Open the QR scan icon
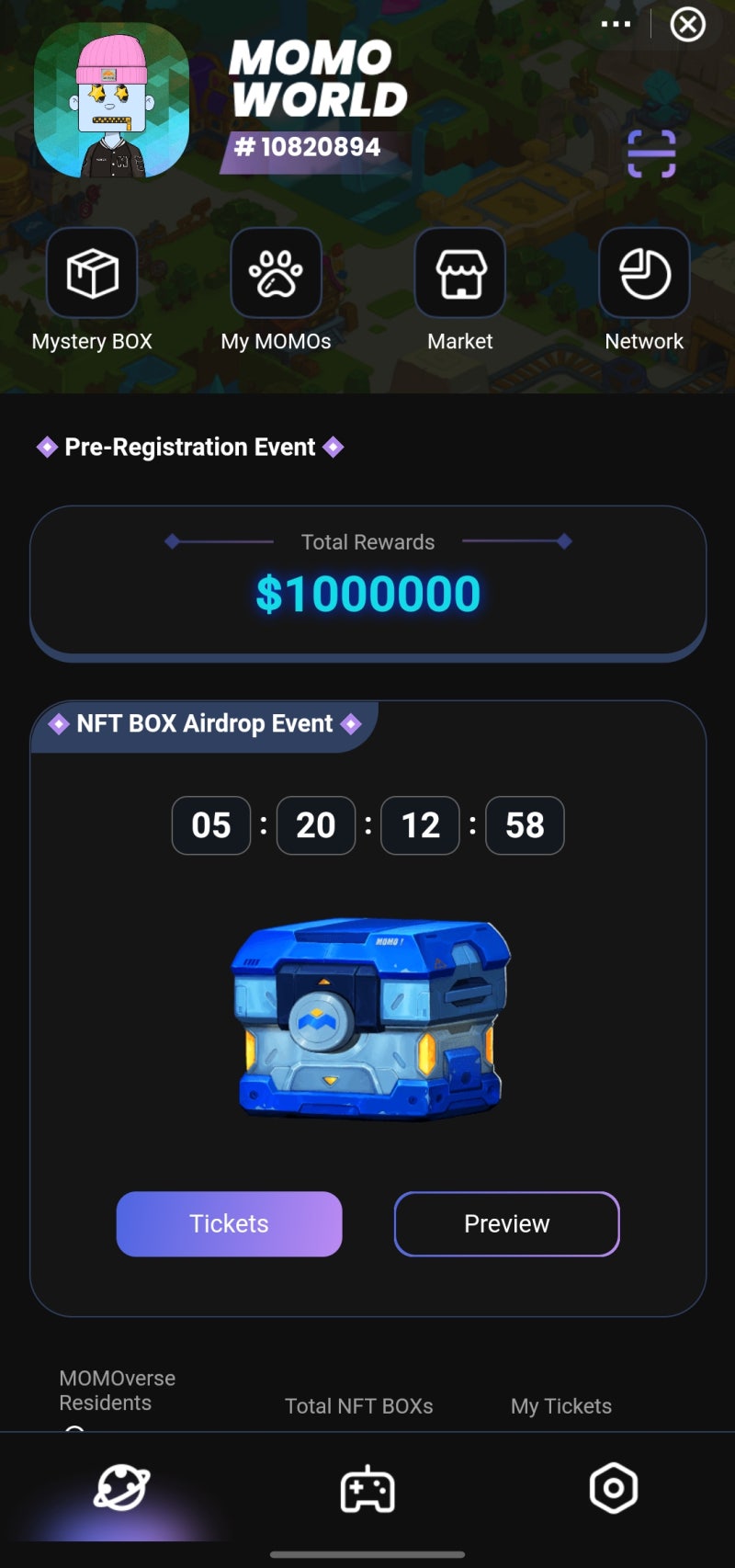The height and width of the screenshot is (1568, 735). (x=651, y=153)
